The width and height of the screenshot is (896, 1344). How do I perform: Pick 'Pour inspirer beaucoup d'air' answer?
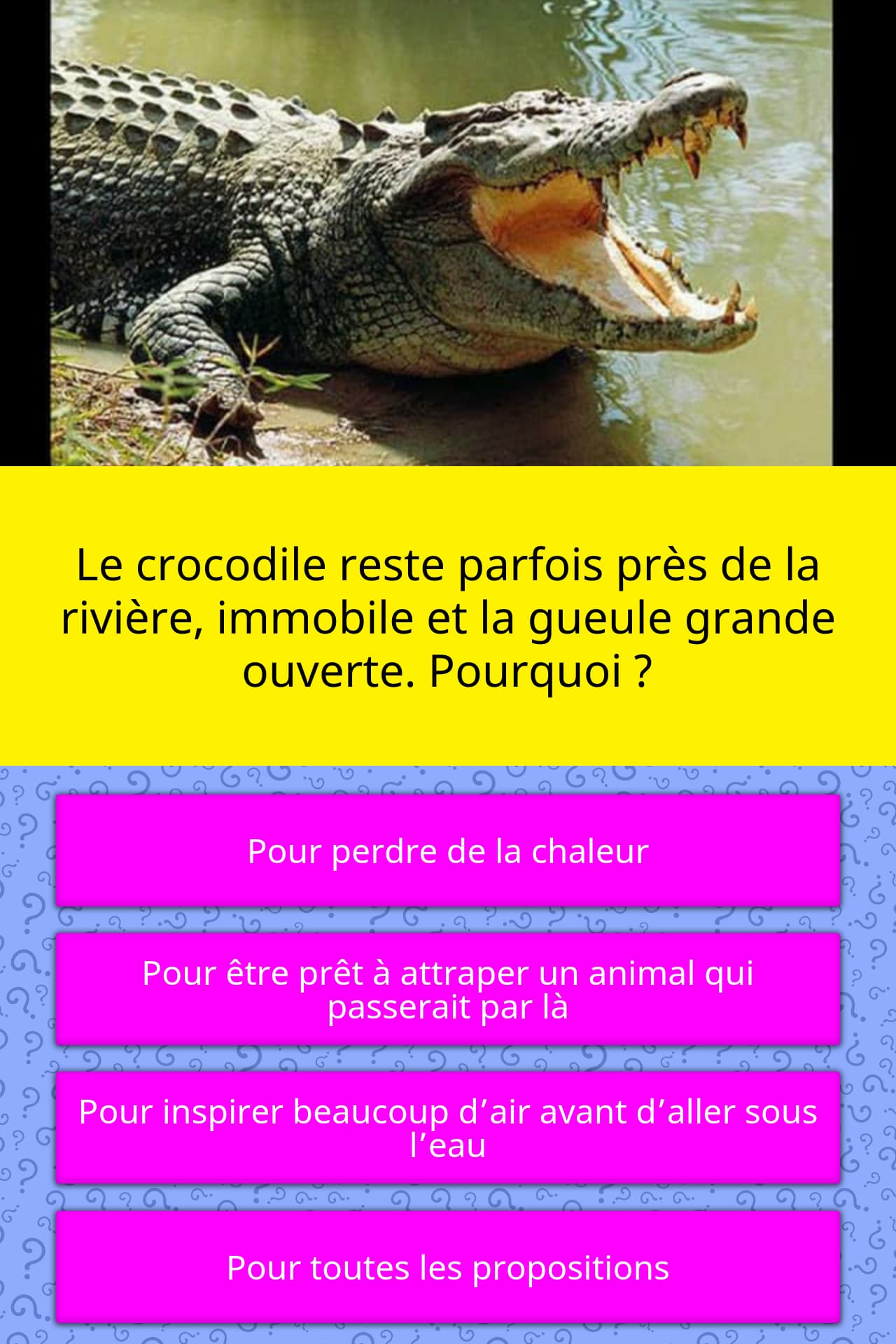point(448,1128)
